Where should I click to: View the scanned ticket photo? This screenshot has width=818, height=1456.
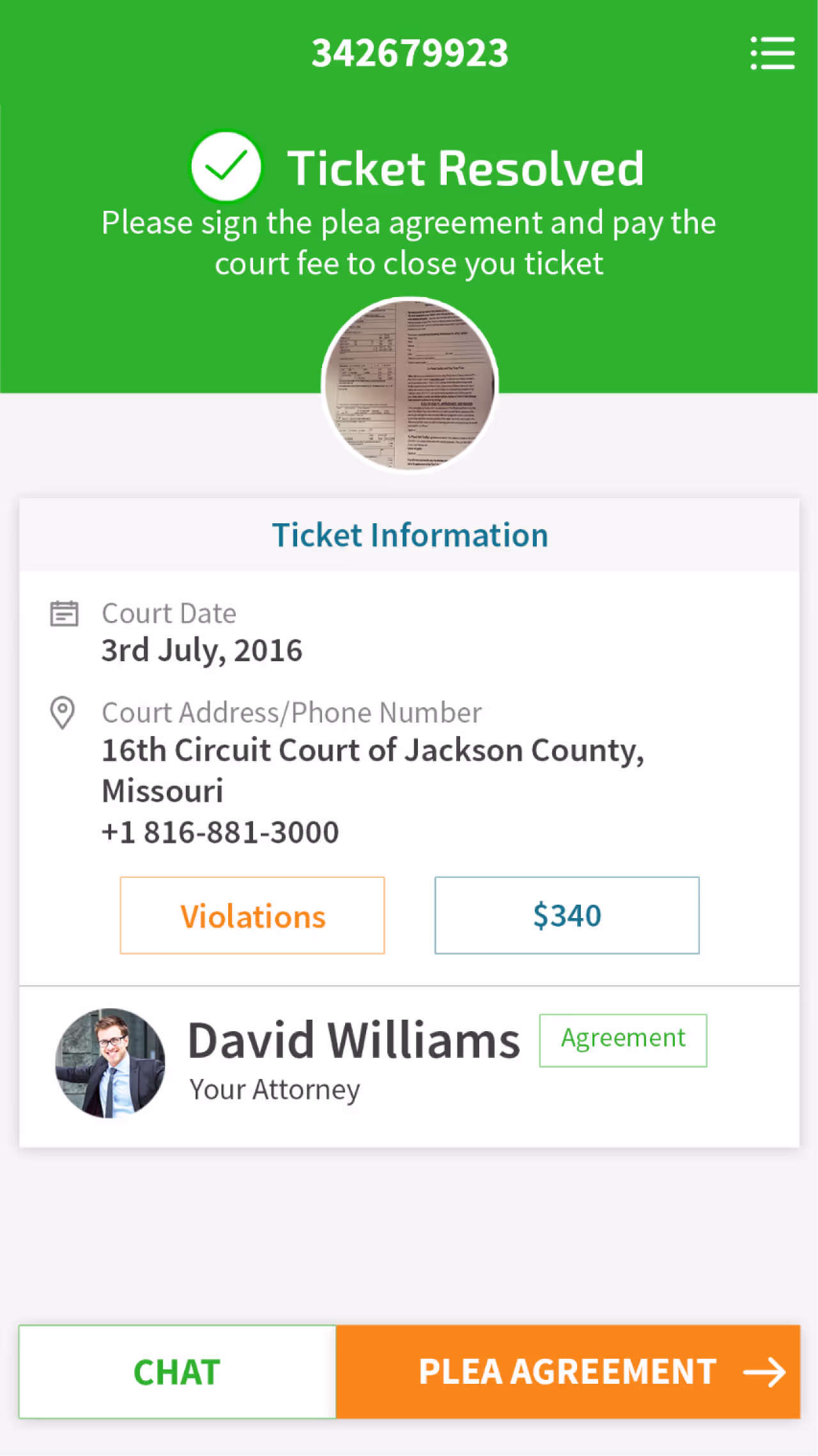pyautogui.click(x=410, y=385)
